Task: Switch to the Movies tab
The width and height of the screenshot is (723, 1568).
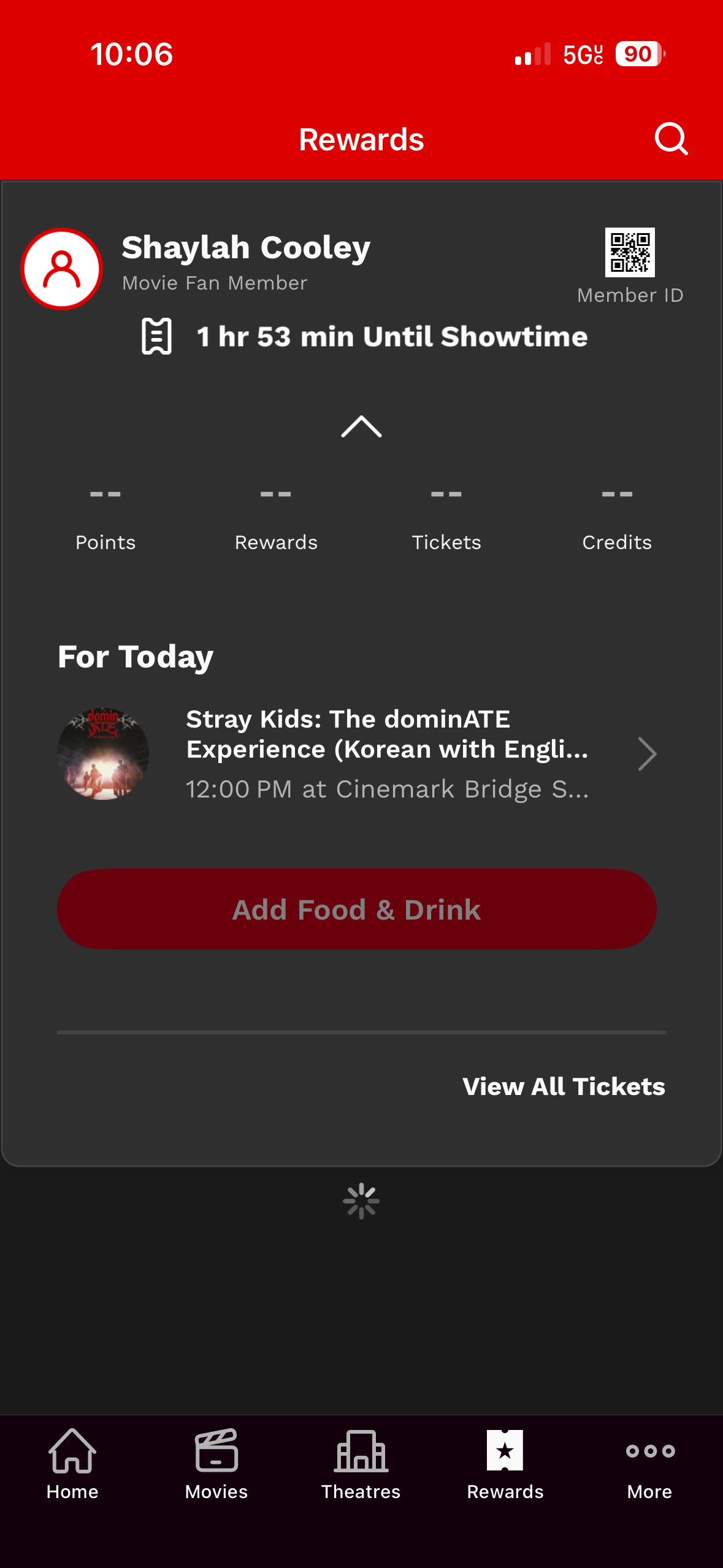Action: point(216,1464)
